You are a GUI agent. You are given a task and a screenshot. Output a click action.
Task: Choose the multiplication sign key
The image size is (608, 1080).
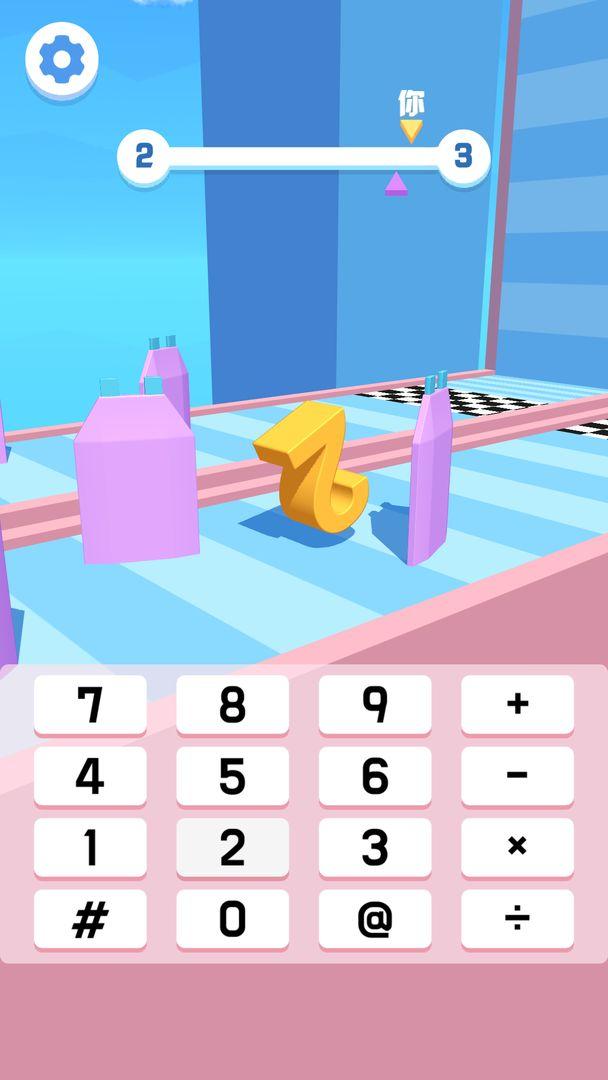click(x=517, y=848)
